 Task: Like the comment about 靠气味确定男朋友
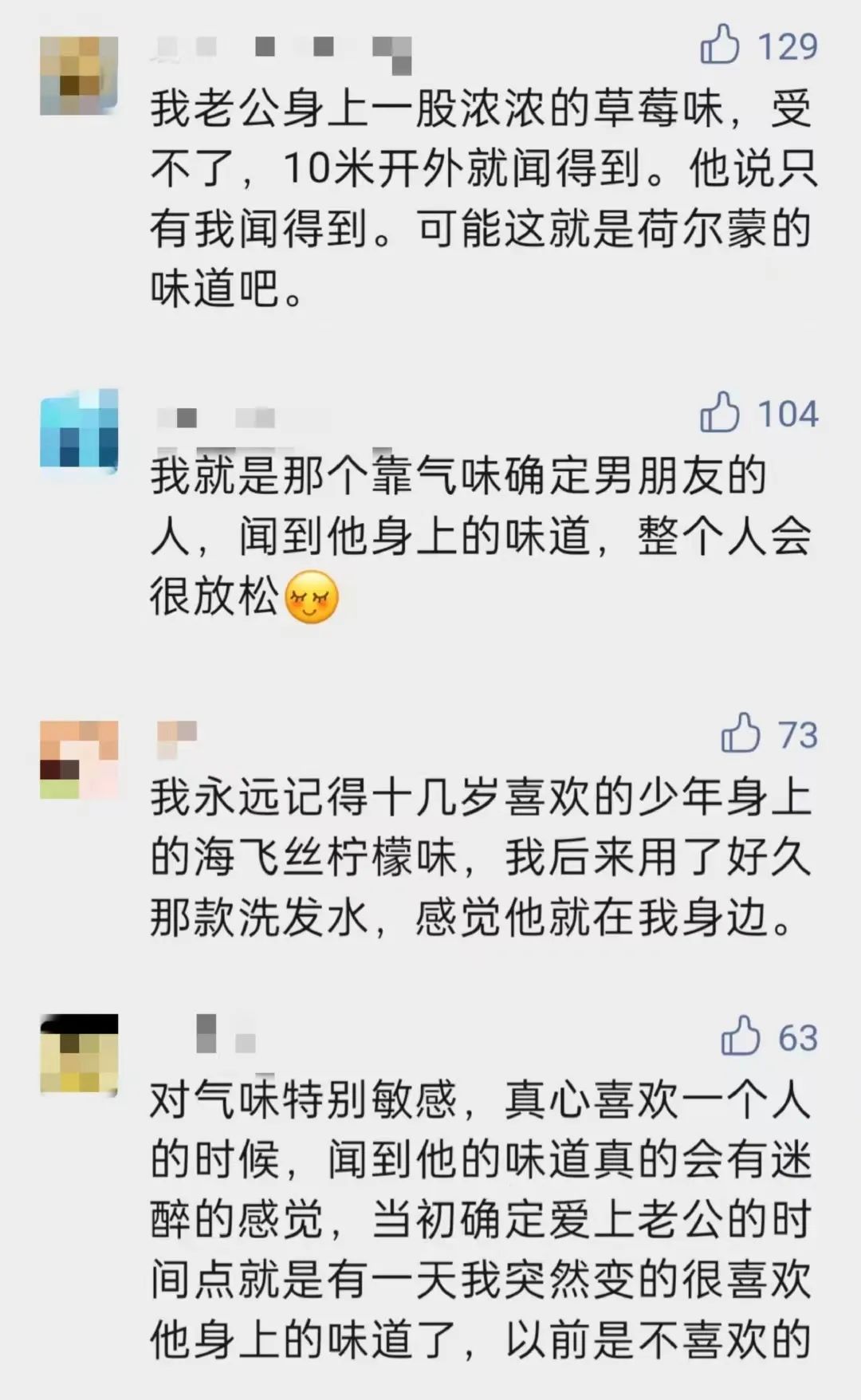click(x=720, y=412)
